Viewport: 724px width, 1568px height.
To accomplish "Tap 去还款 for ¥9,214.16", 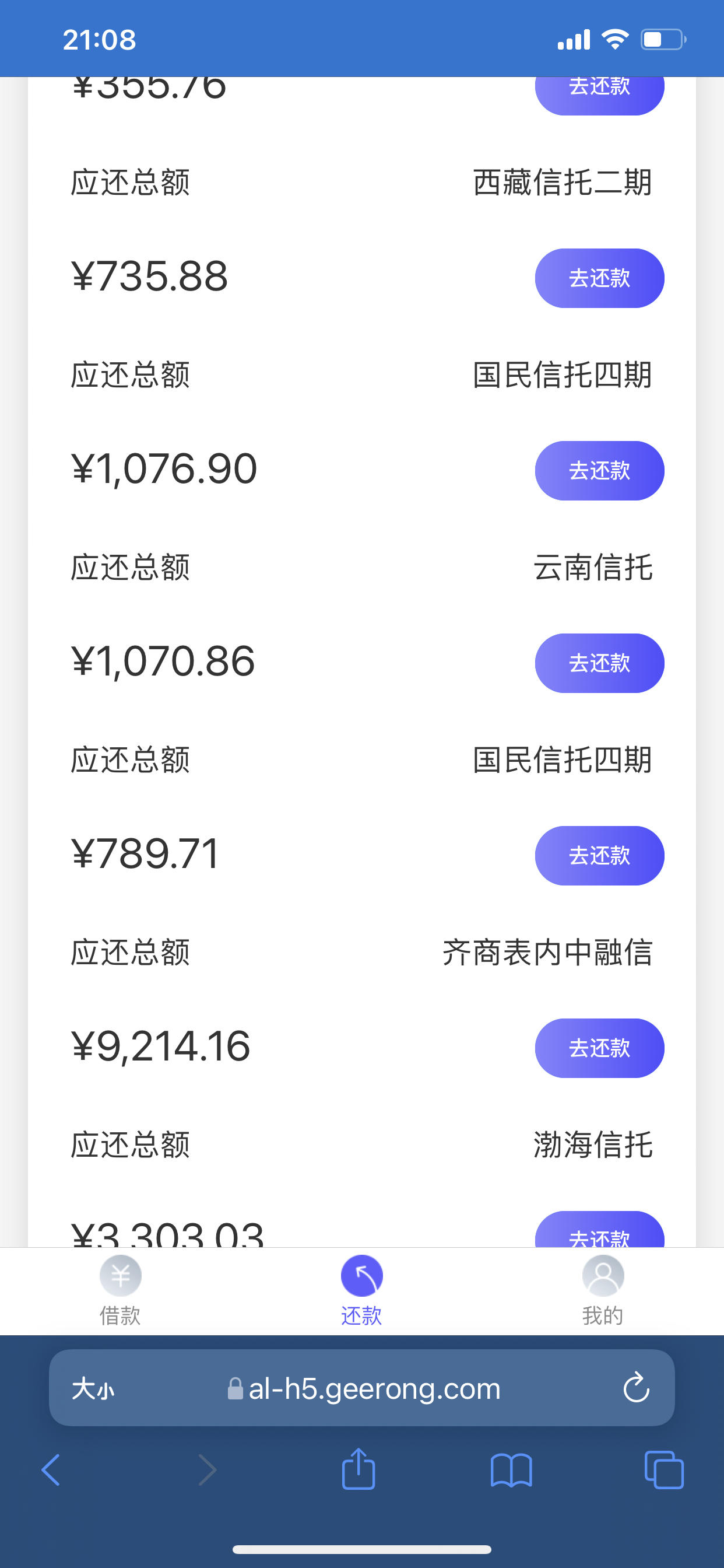I will coord(599,1048).
